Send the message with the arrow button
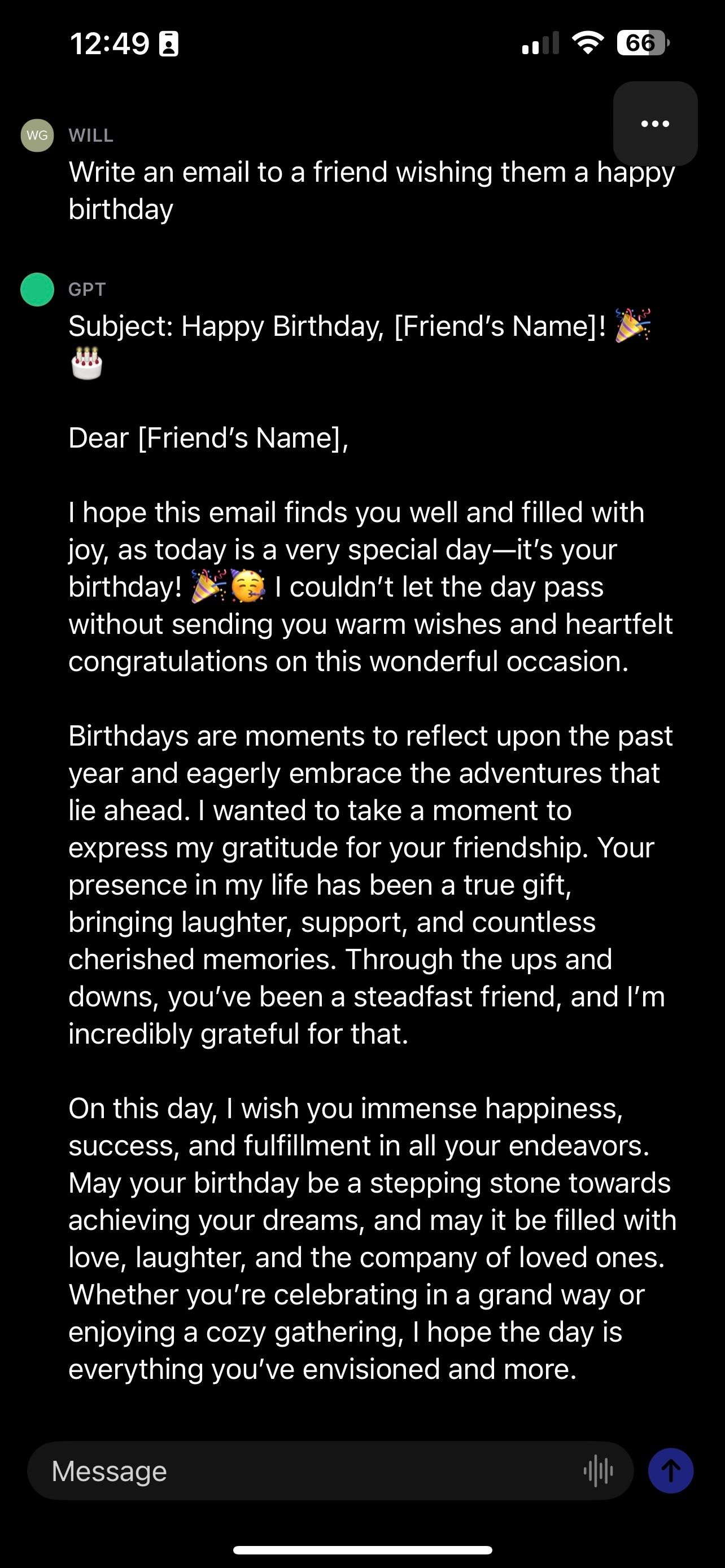725x1568 pixels. point(671,1471)
